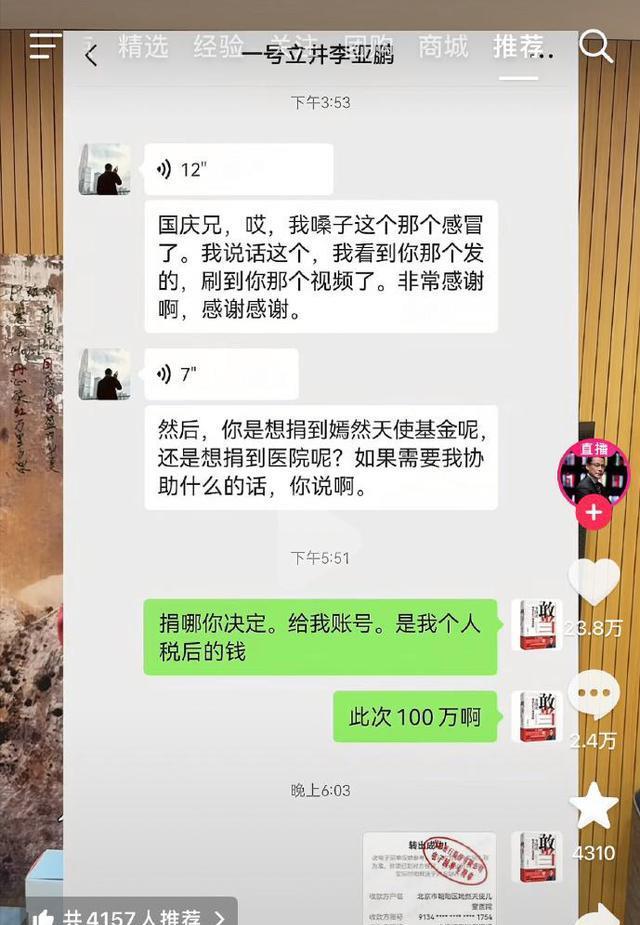Open the comments with 2.4万 replies
Viewport: 640px width, 925px height.
(594, 695)
